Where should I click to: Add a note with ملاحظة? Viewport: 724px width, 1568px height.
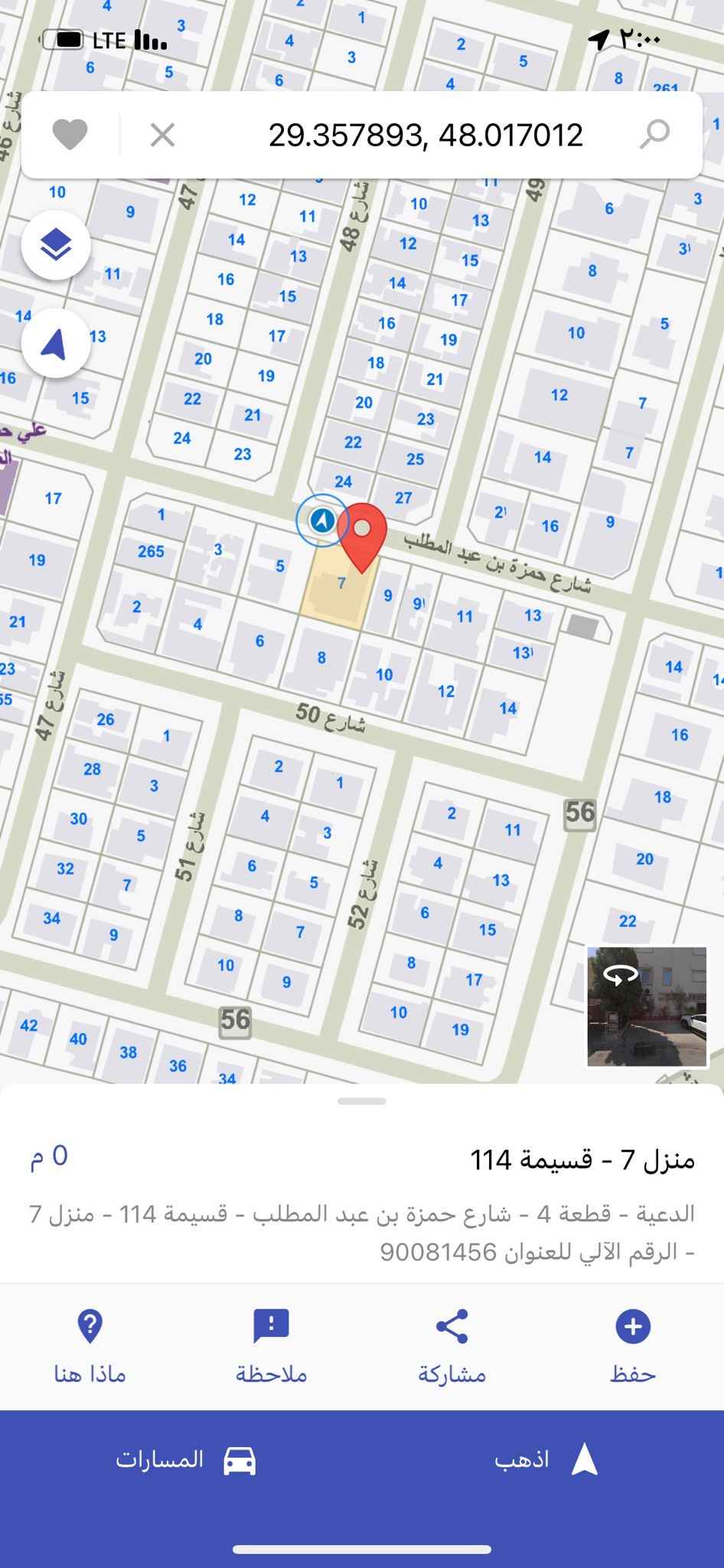271,1346
